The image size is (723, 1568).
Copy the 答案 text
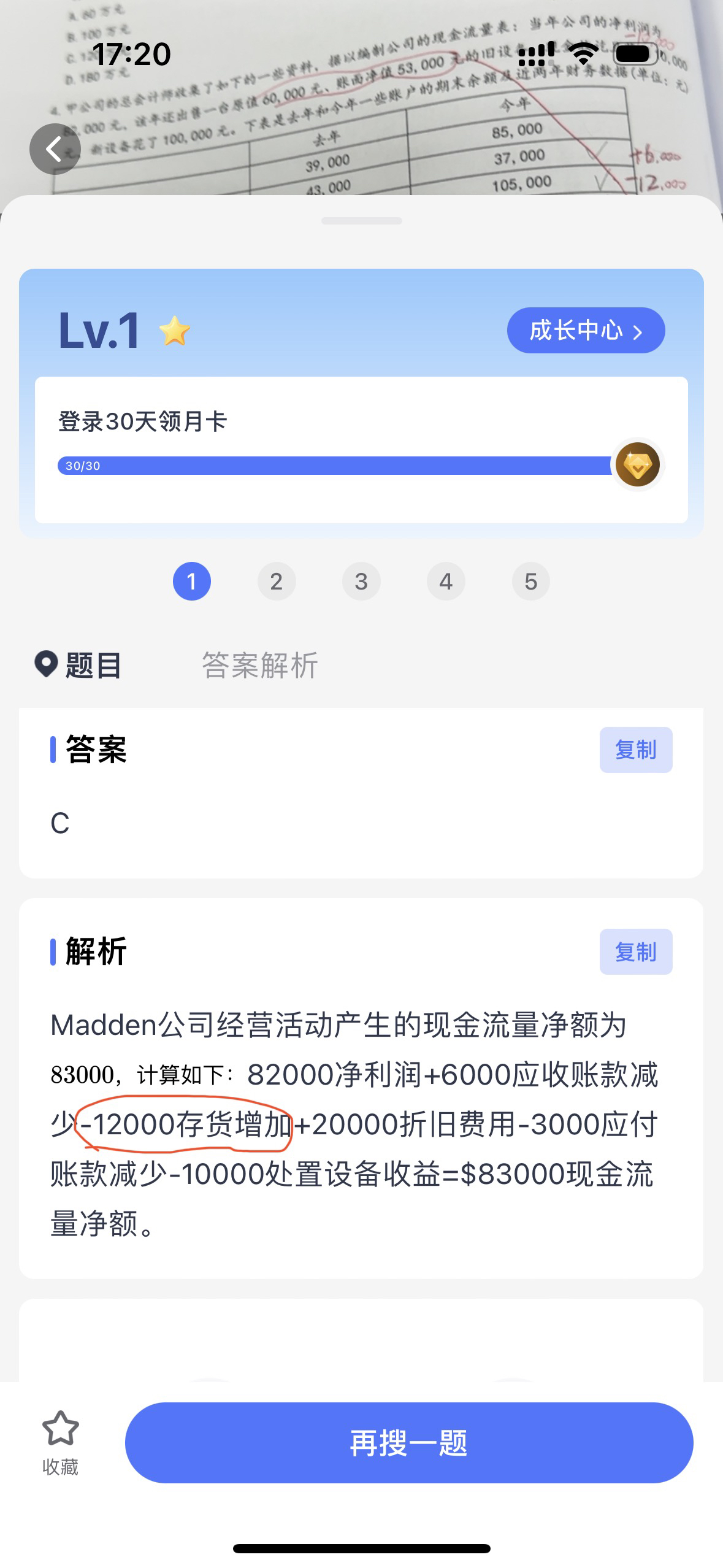(636, 750)
